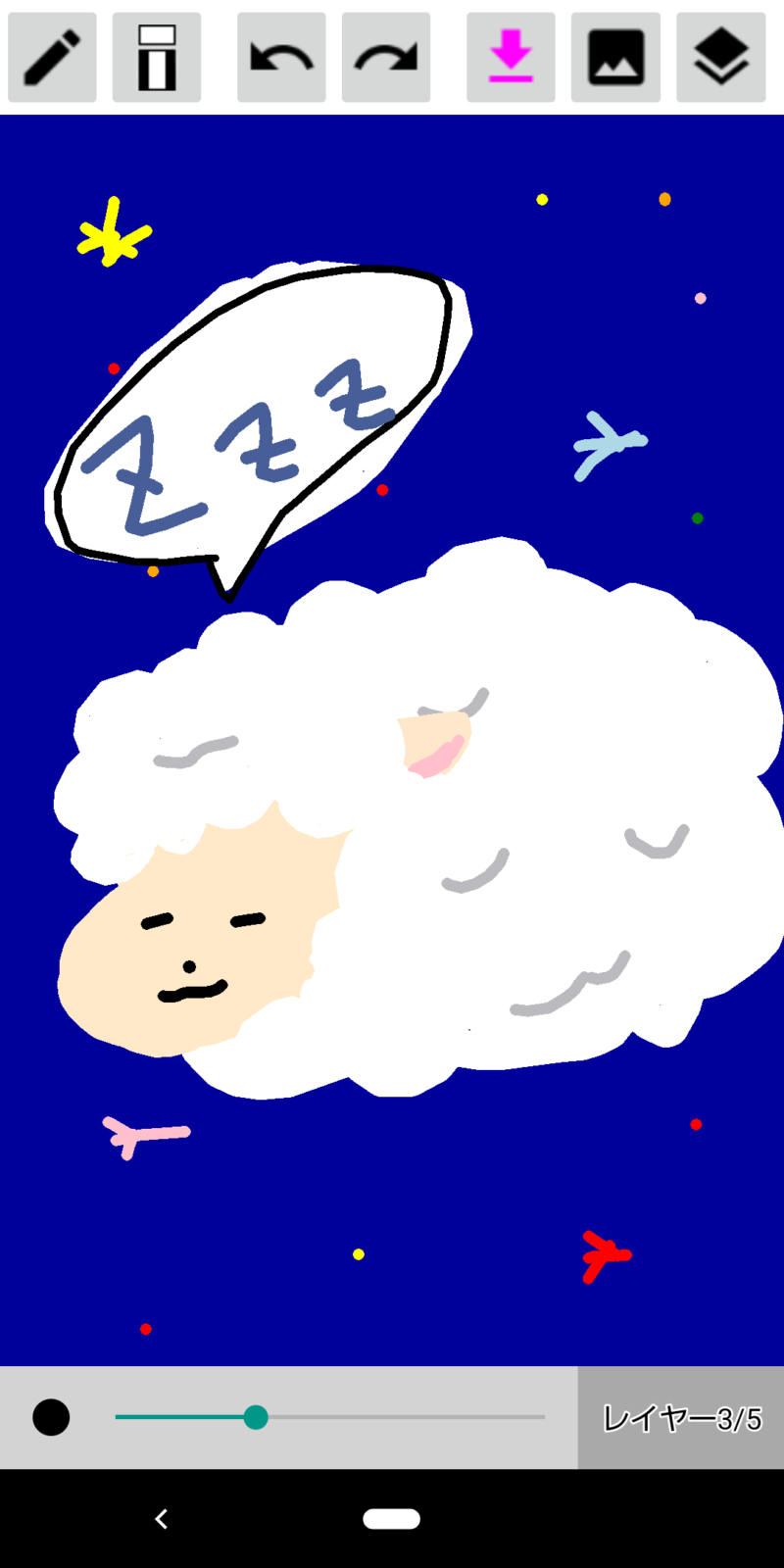Select the pencil drawing tool
784x1568 pixels.
(x=52, y=57)
